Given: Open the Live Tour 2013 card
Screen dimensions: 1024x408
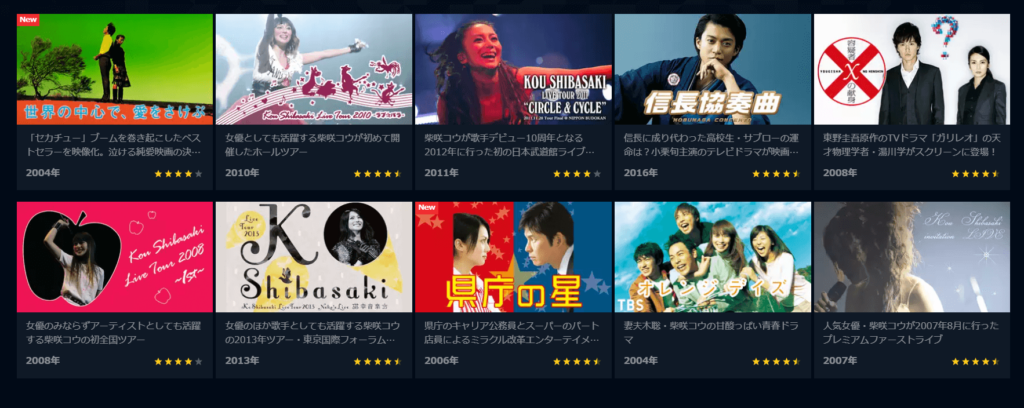Looking at the screenshot, I should (x=314, y=257).
